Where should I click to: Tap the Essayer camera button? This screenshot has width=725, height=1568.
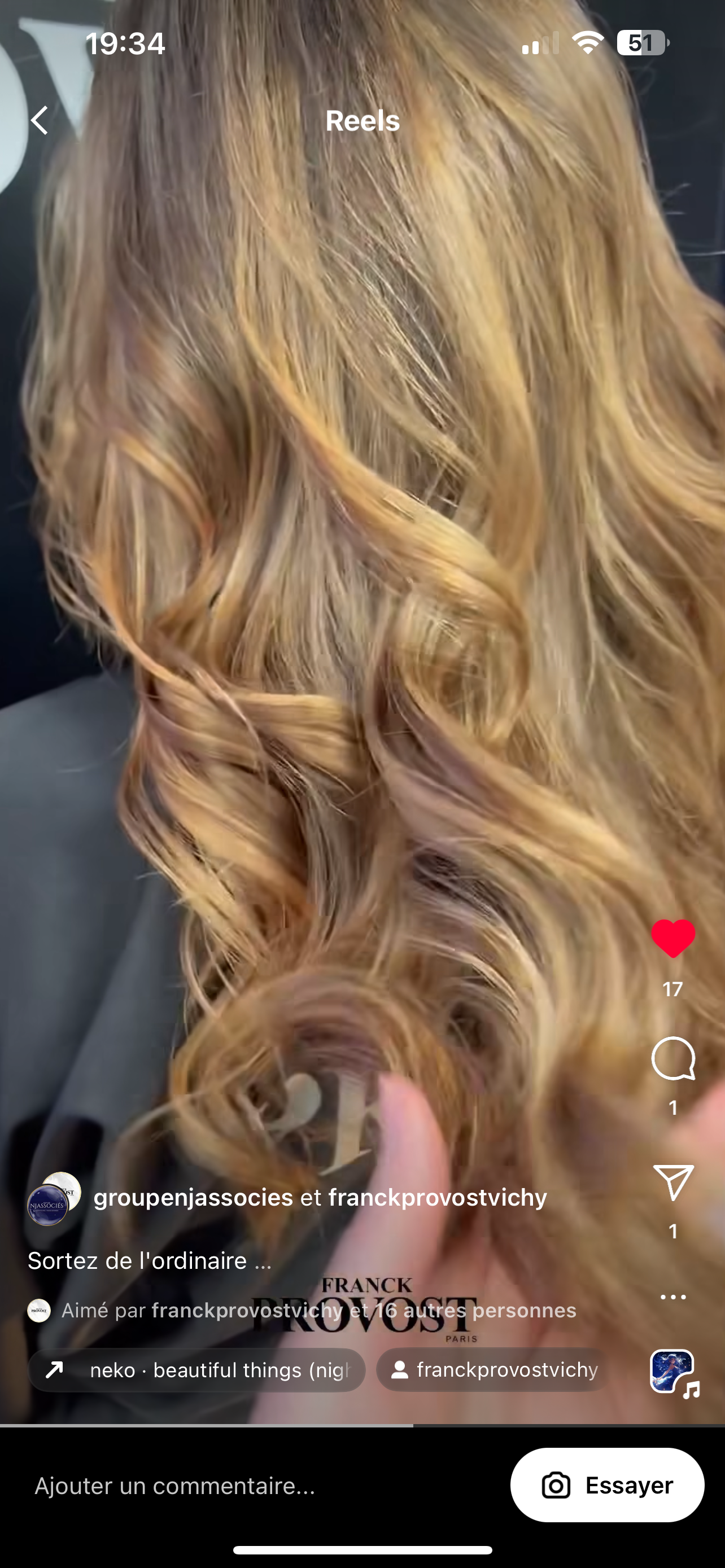(607, 1486)
